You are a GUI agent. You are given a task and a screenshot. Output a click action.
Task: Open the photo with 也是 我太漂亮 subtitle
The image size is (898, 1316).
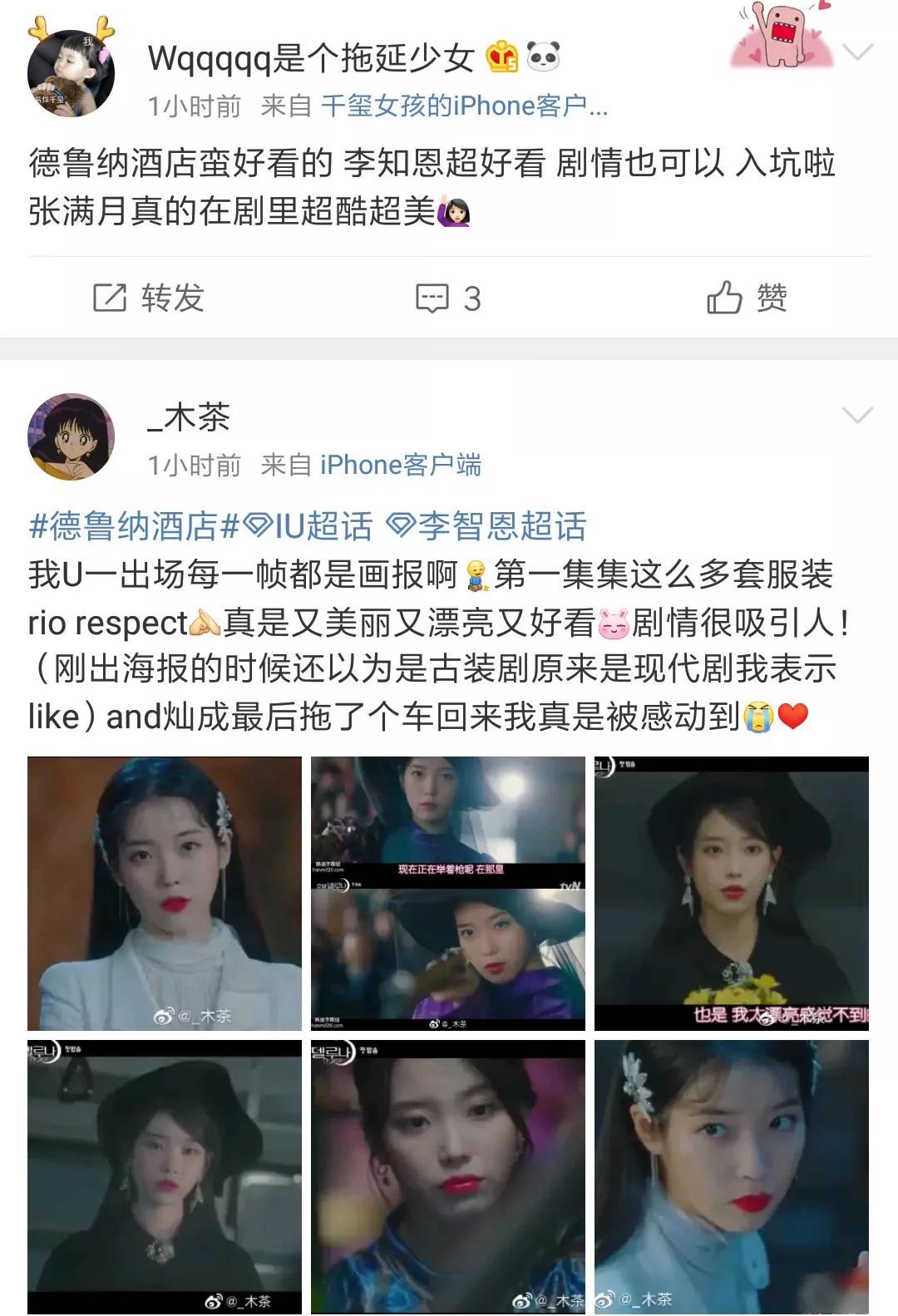(732, 893)
